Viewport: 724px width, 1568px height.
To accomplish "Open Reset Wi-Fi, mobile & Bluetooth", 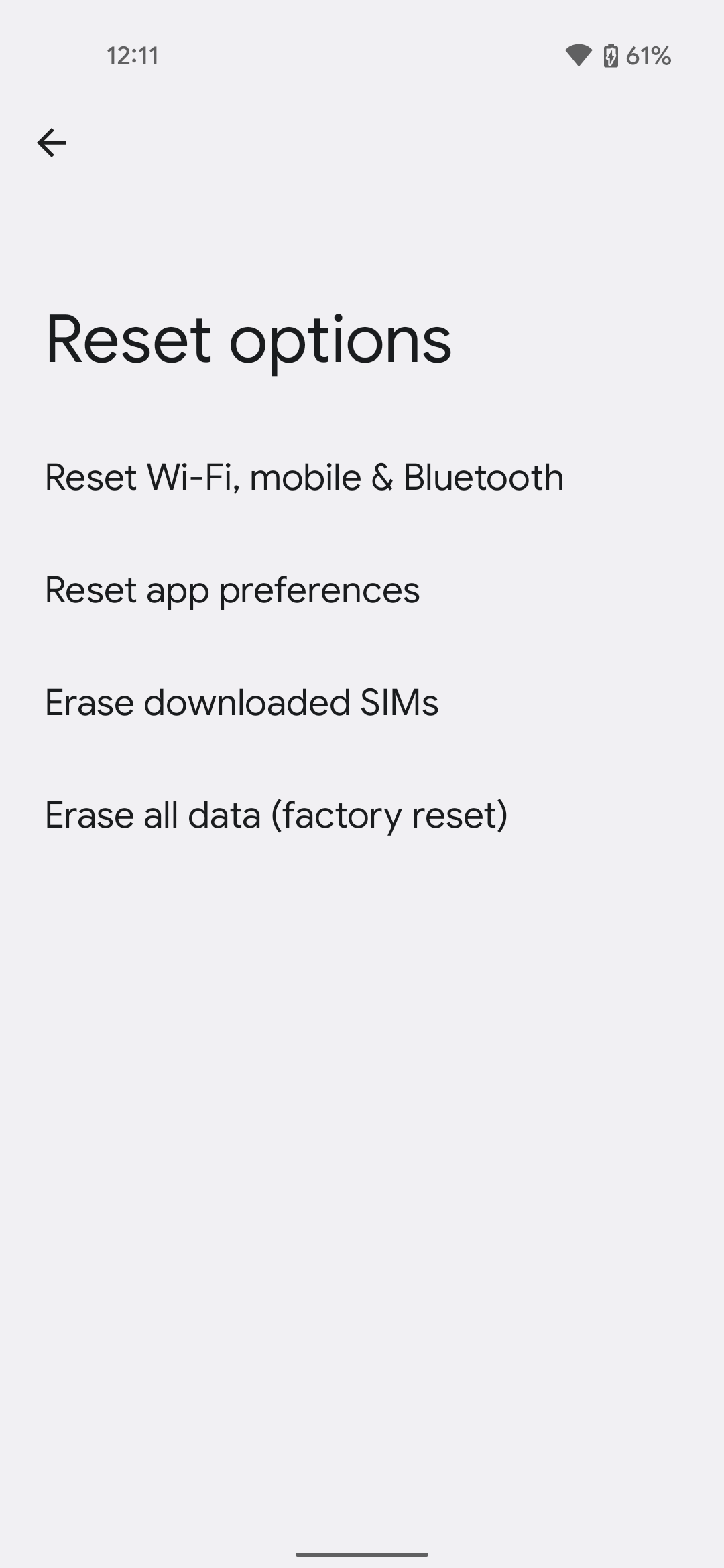I will click(304, 478).
